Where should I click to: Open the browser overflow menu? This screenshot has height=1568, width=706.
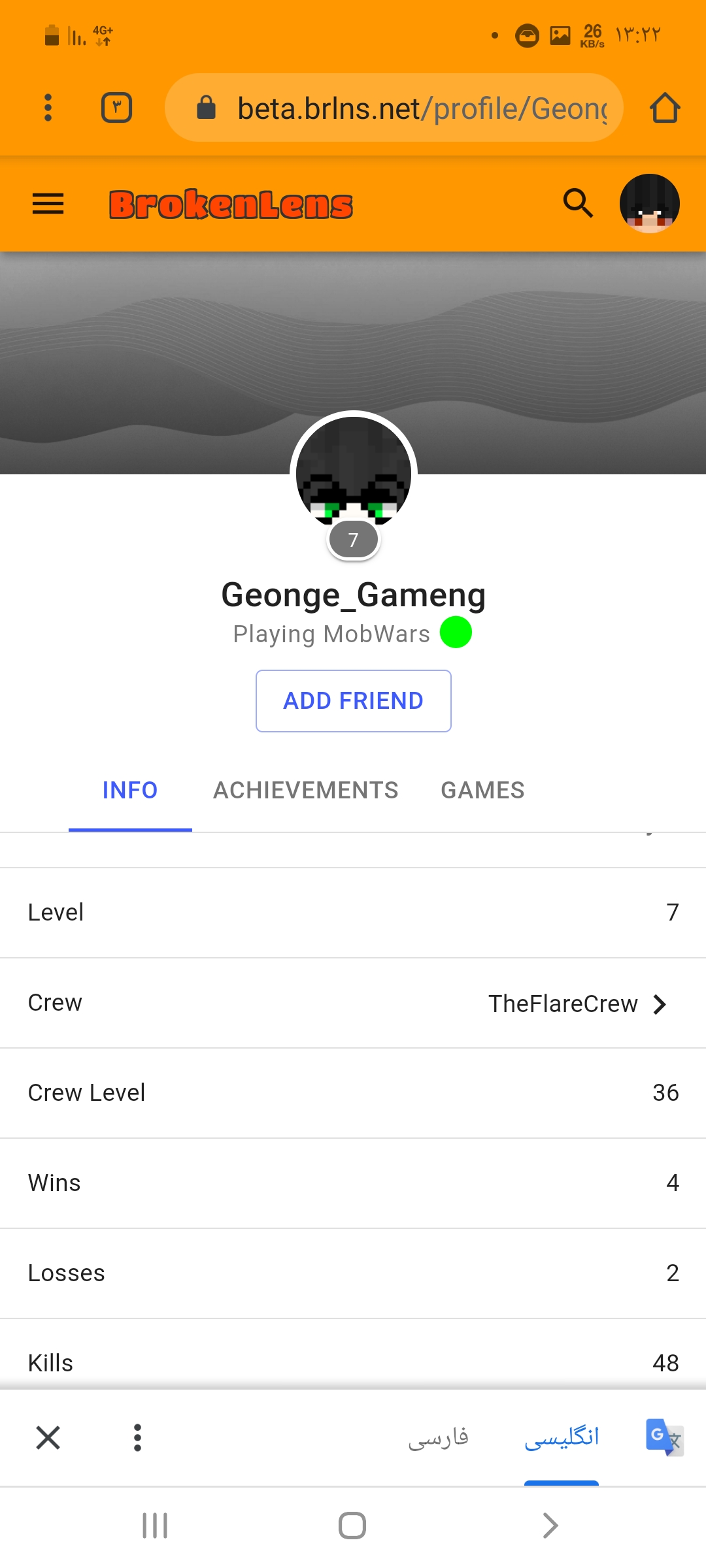[48, 108]
